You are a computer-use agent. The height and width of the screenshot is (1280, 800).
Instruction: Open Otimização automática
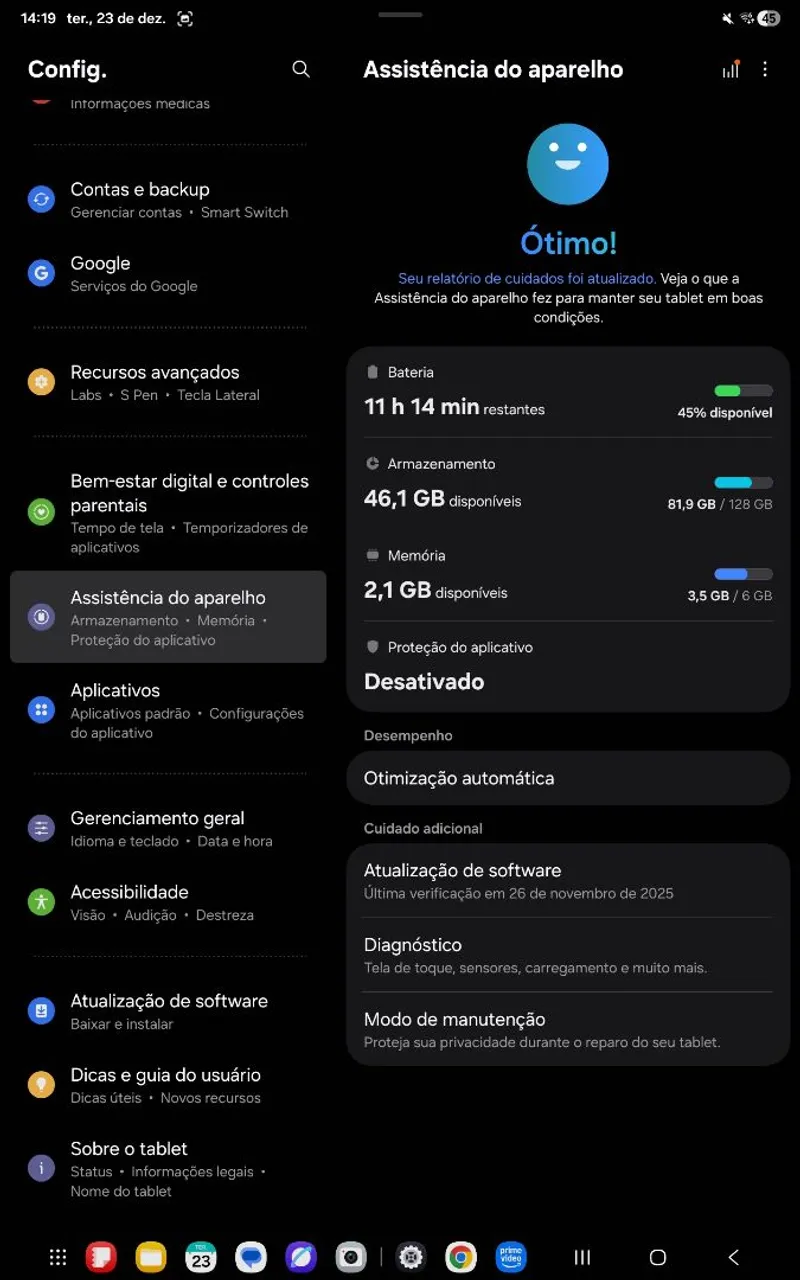coord(567,778)
